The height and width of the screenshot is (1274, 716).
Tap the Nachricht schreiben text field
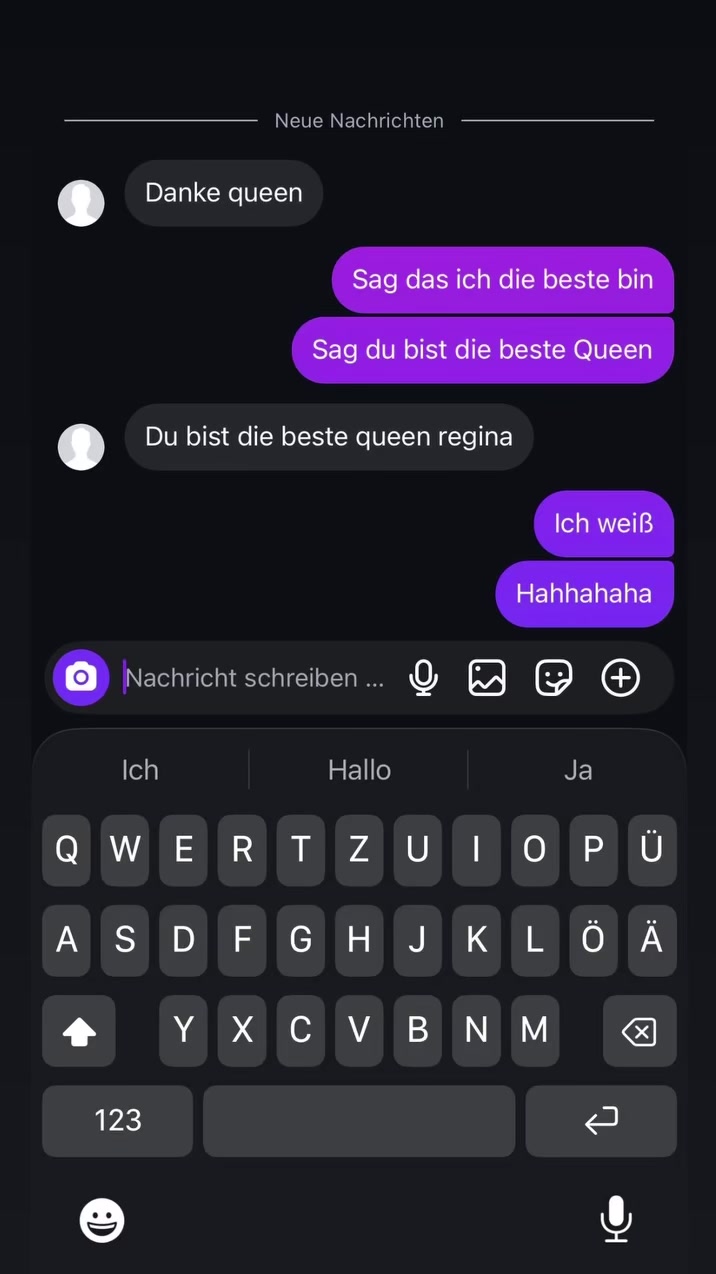254,678
